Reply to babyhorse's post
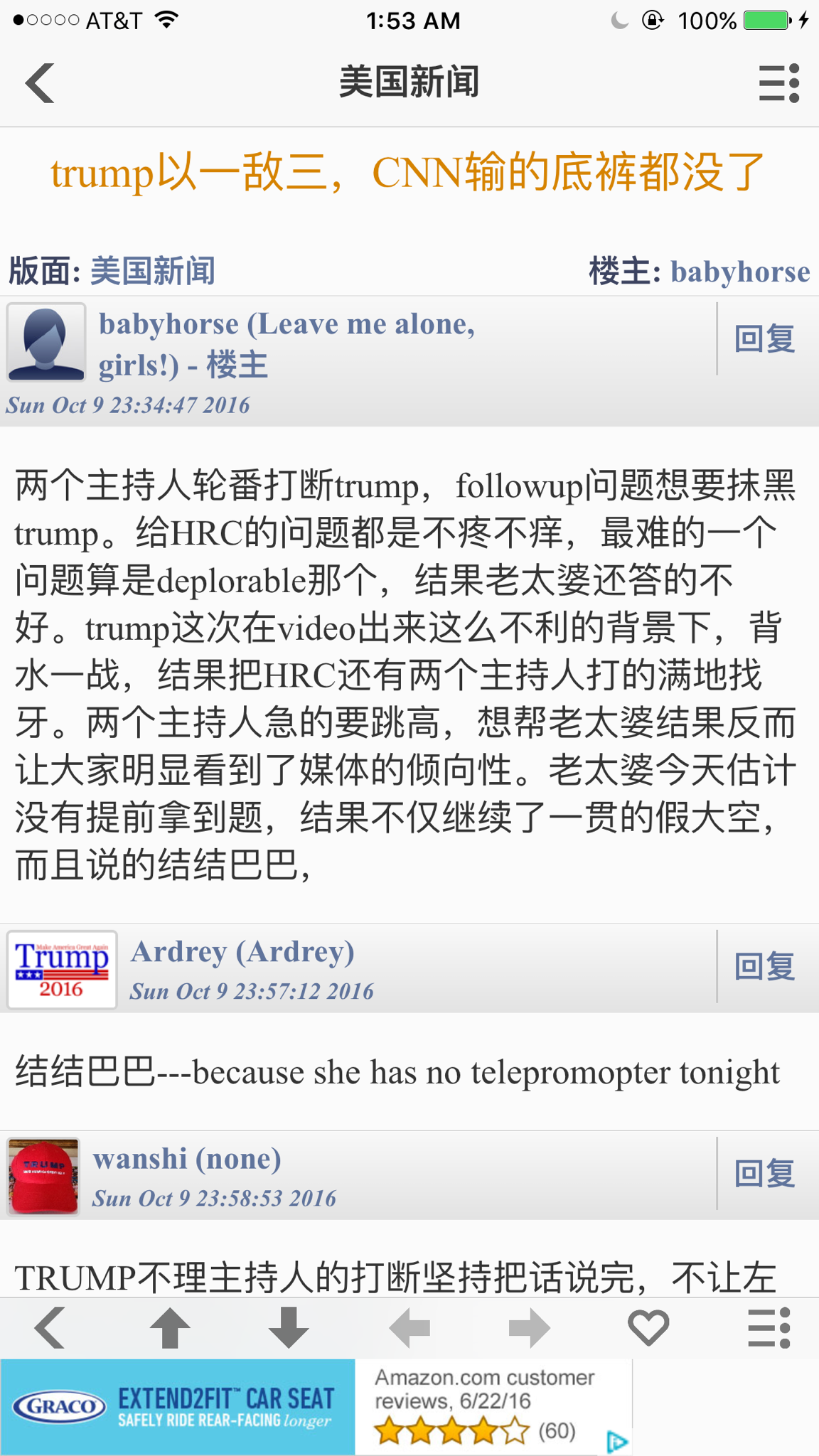The width and height of the screenshot is (819, 1456). [764, 338]
